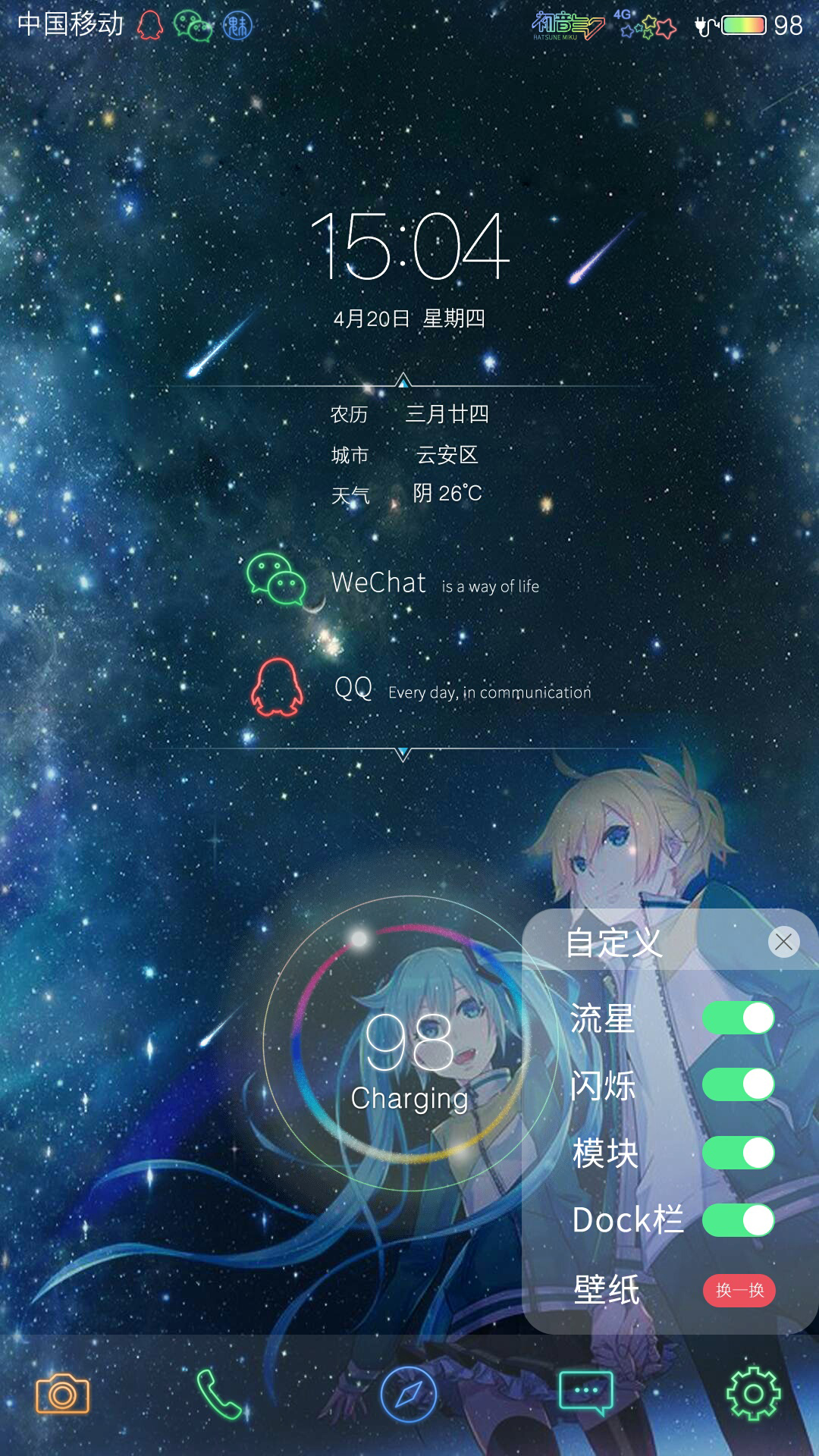This screenshot has width=819, height=1456.
Task: Open WeChat from the lock screen
Action: 276,580
